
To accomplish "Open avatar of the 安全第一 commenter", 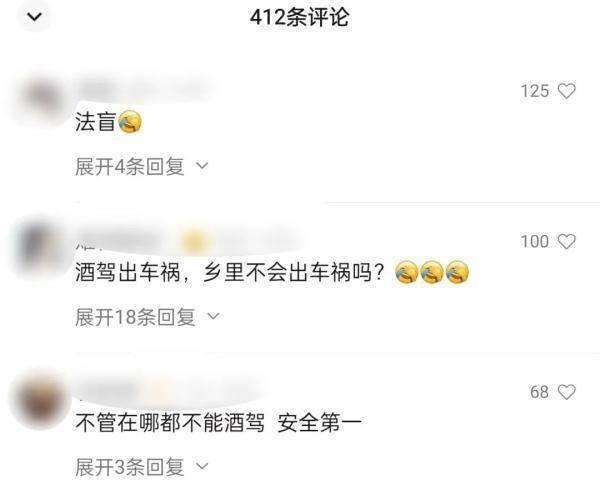I will [40, 398].
